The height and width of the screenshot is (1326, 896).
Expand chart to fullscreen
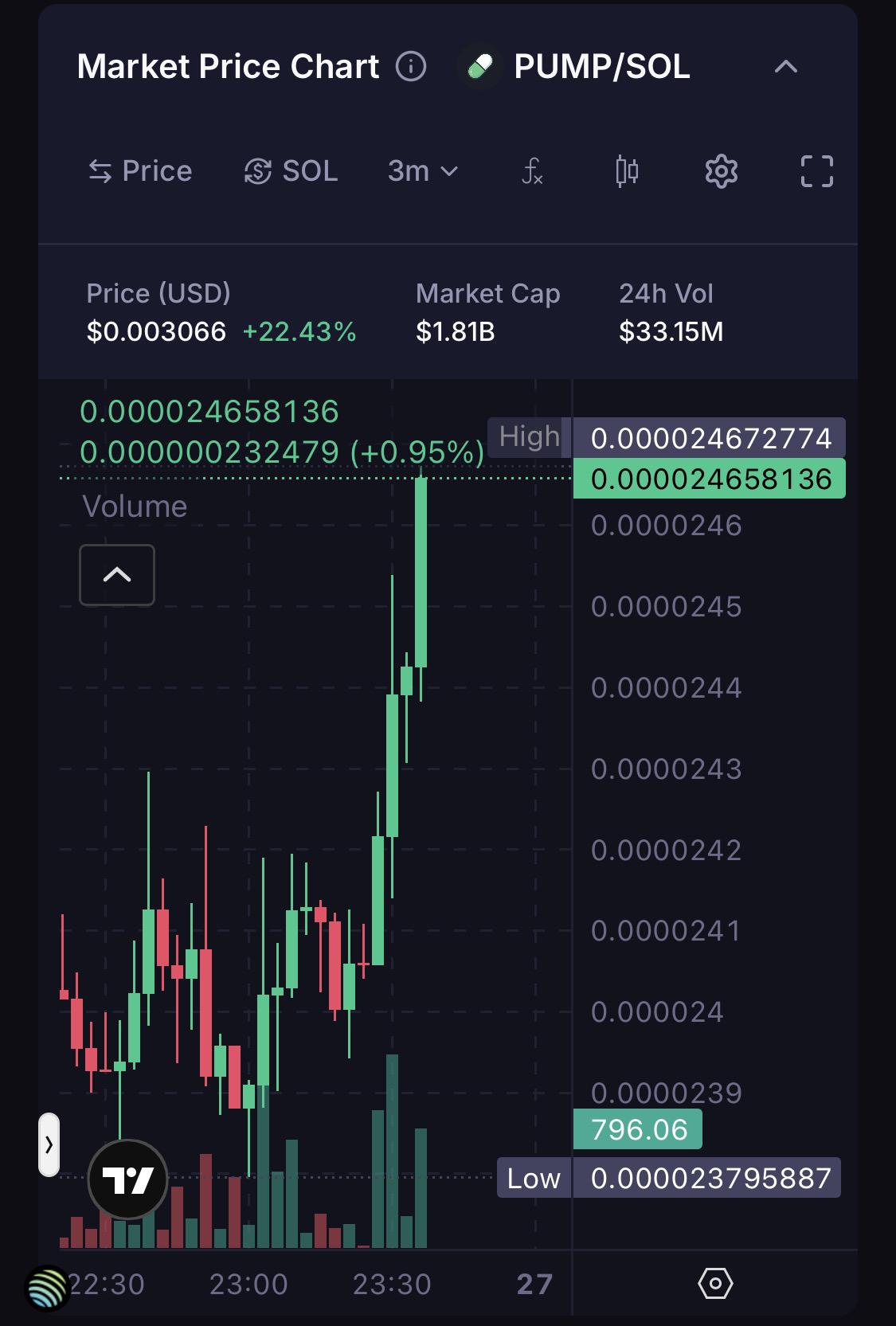click(816, 171)
